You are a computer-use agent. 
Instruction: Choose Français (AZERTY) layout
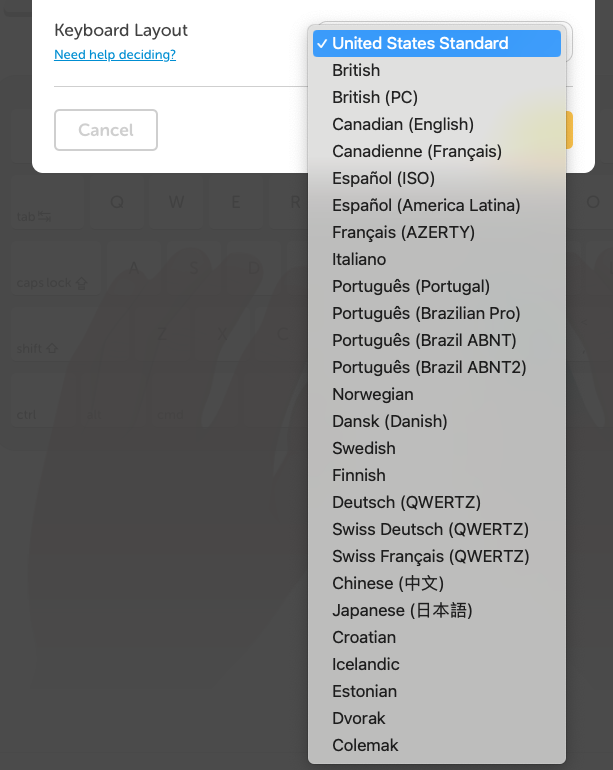[x=403, y=232]
